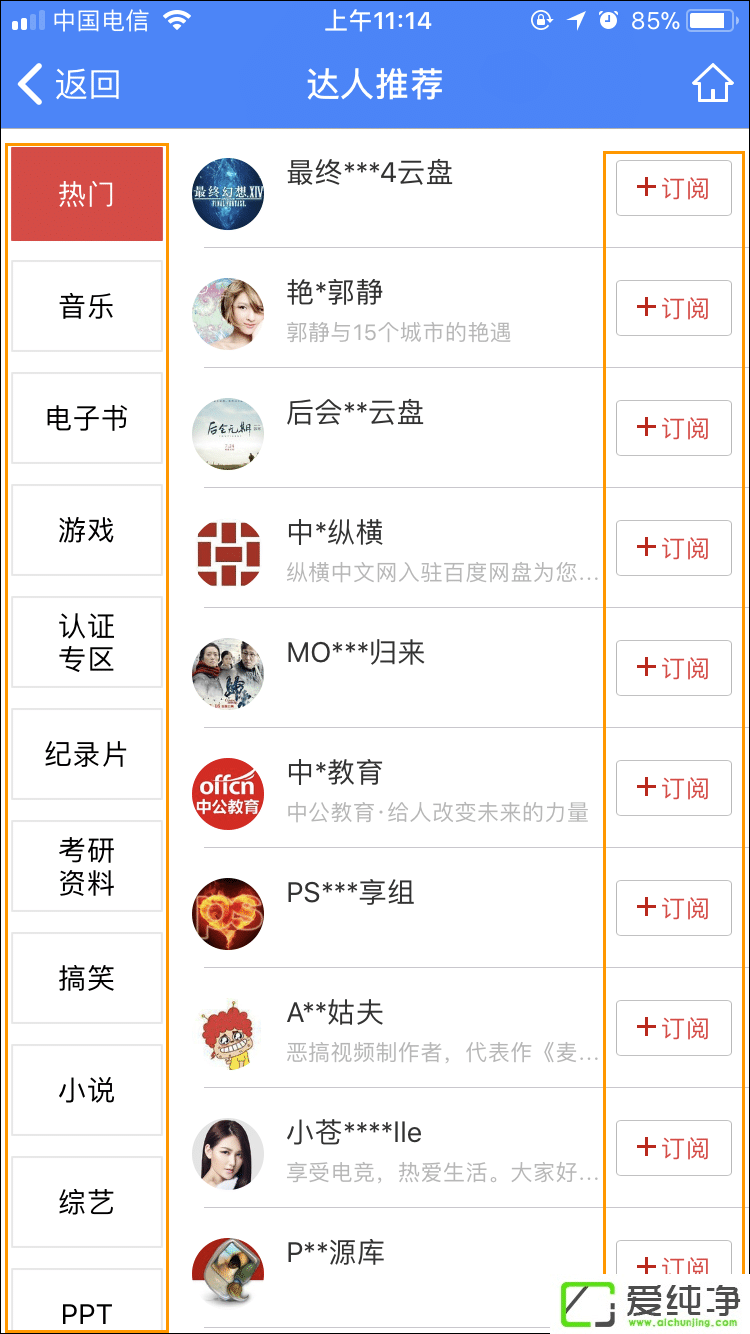Open the 综艺 category
Screen dimensions: 750x1334
click(87, 1202)
